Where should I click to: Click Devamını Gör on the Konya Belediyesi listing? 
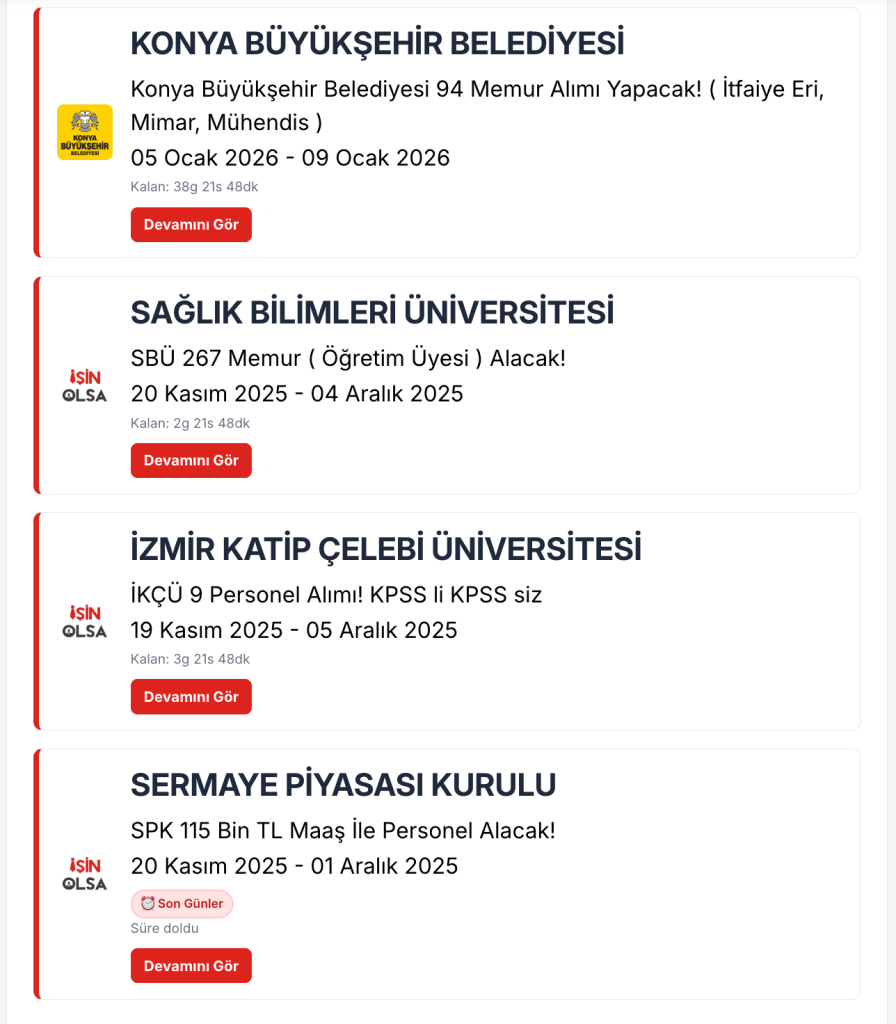pyautogui.click(x=191, y=224)
